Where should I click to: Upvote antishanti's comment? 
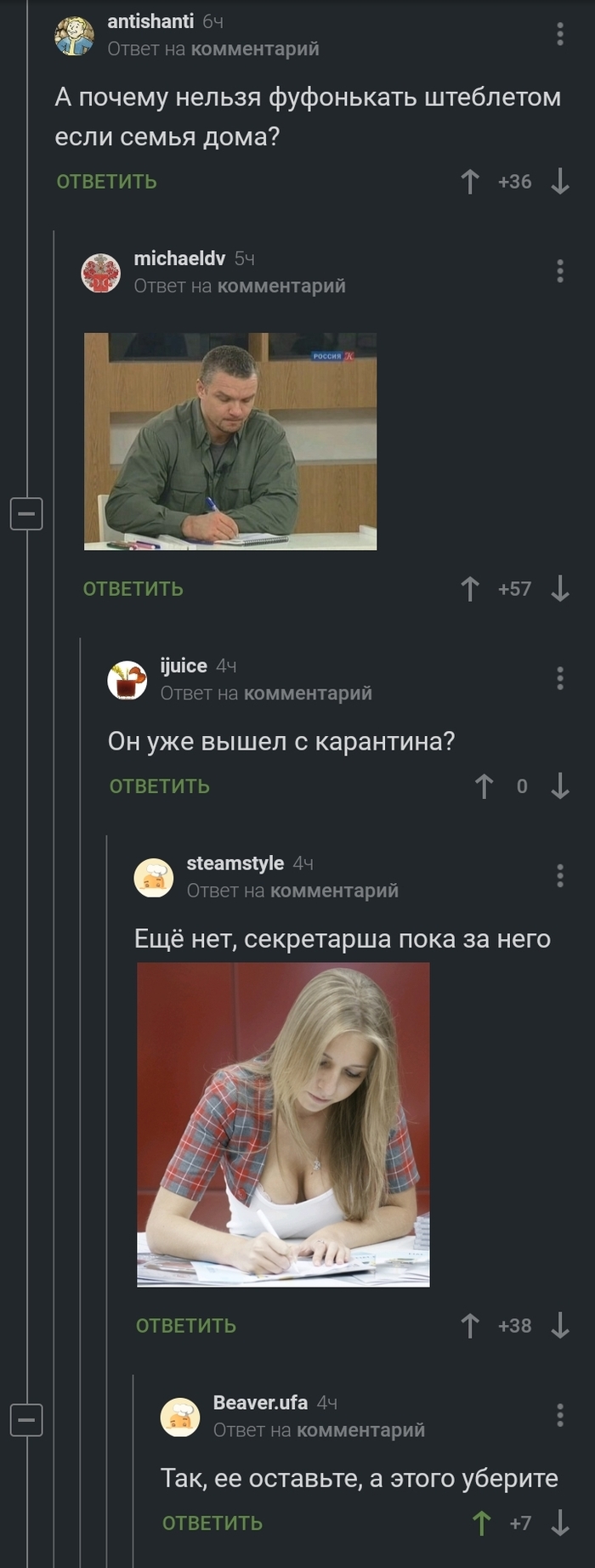pyautogui.click(x=470, y=182)
